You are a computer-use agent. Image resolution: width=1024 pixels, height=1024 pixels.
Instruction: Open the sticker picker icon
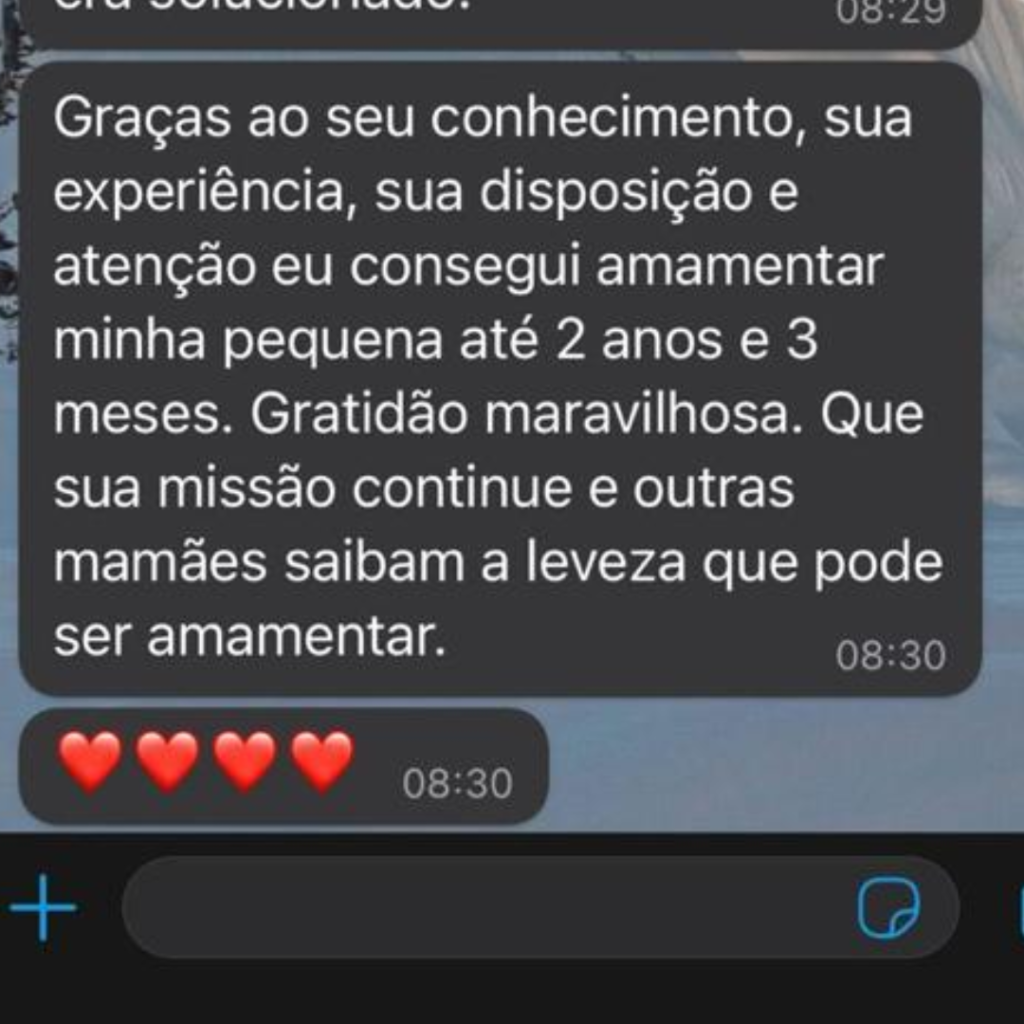click(889, 907)
